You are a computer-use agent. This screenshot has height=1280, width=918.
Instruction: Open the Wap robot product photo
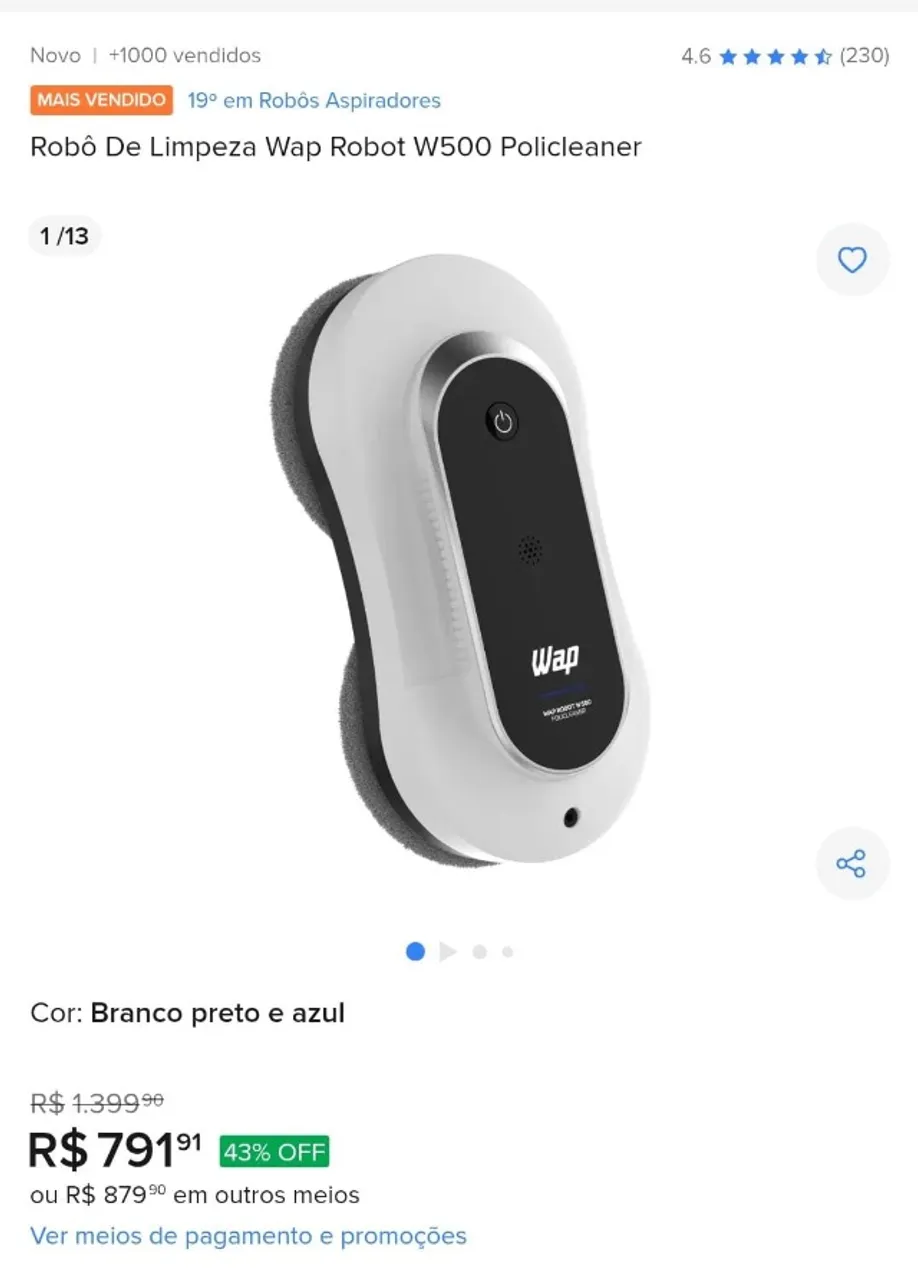(x=460, y=560)
